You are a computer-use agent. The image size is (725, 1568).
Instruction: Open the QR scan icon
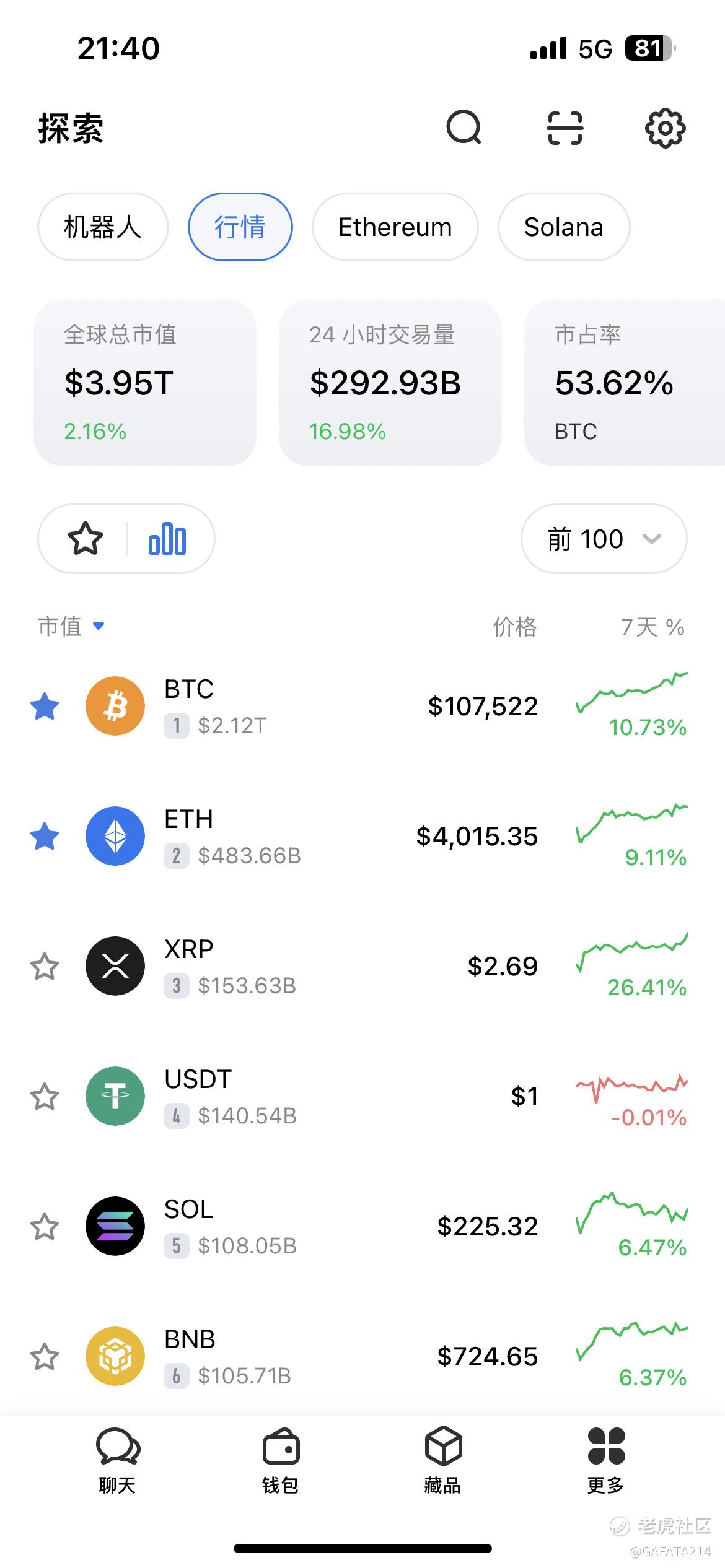[565, 128]
